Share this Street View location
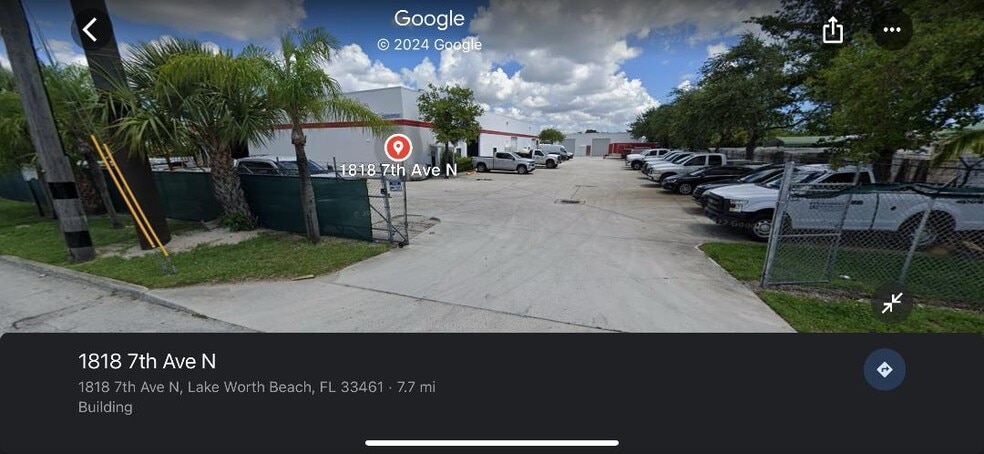The height and width of the screenshot is (454, 984). pos(833,30)
